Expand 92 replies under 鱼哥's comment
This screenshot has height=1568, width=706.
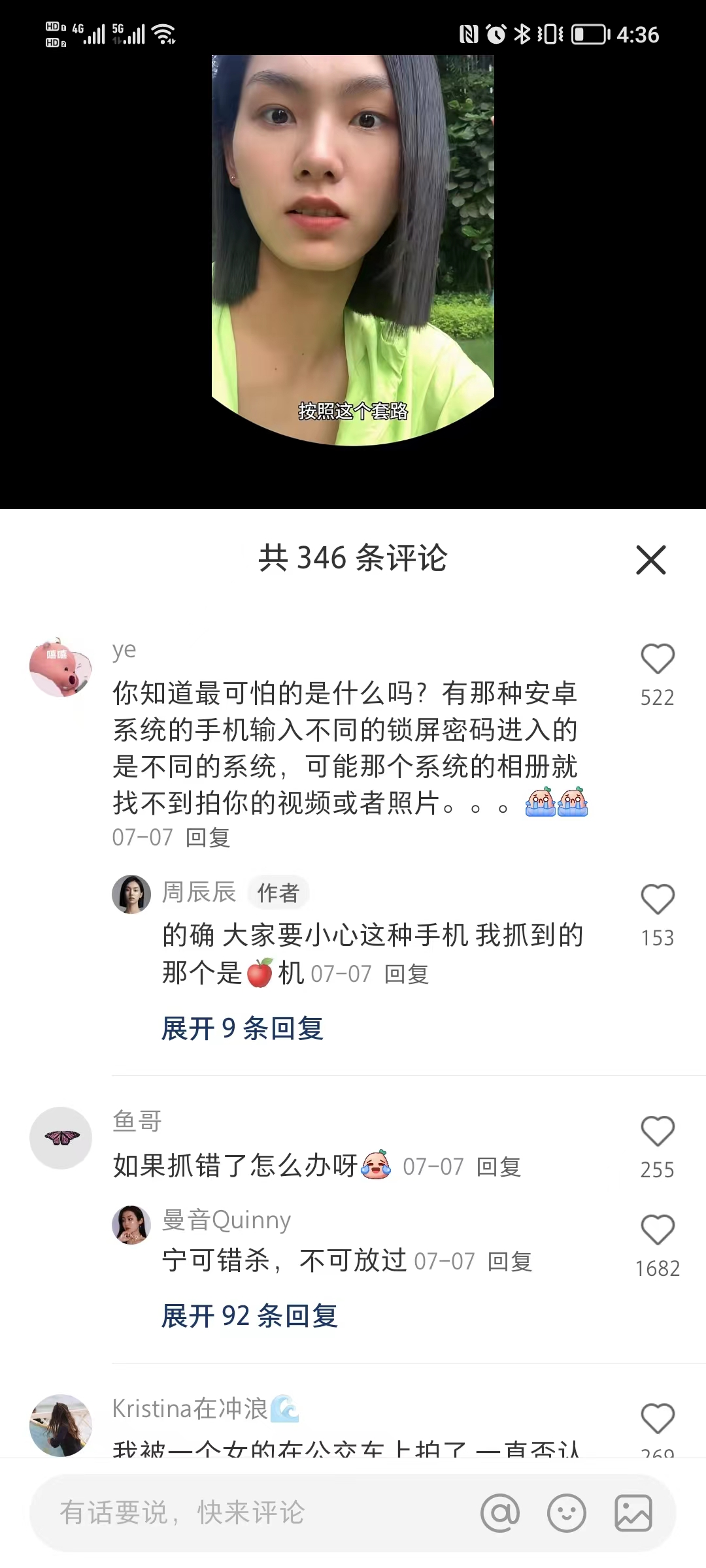pos(249,1316)
